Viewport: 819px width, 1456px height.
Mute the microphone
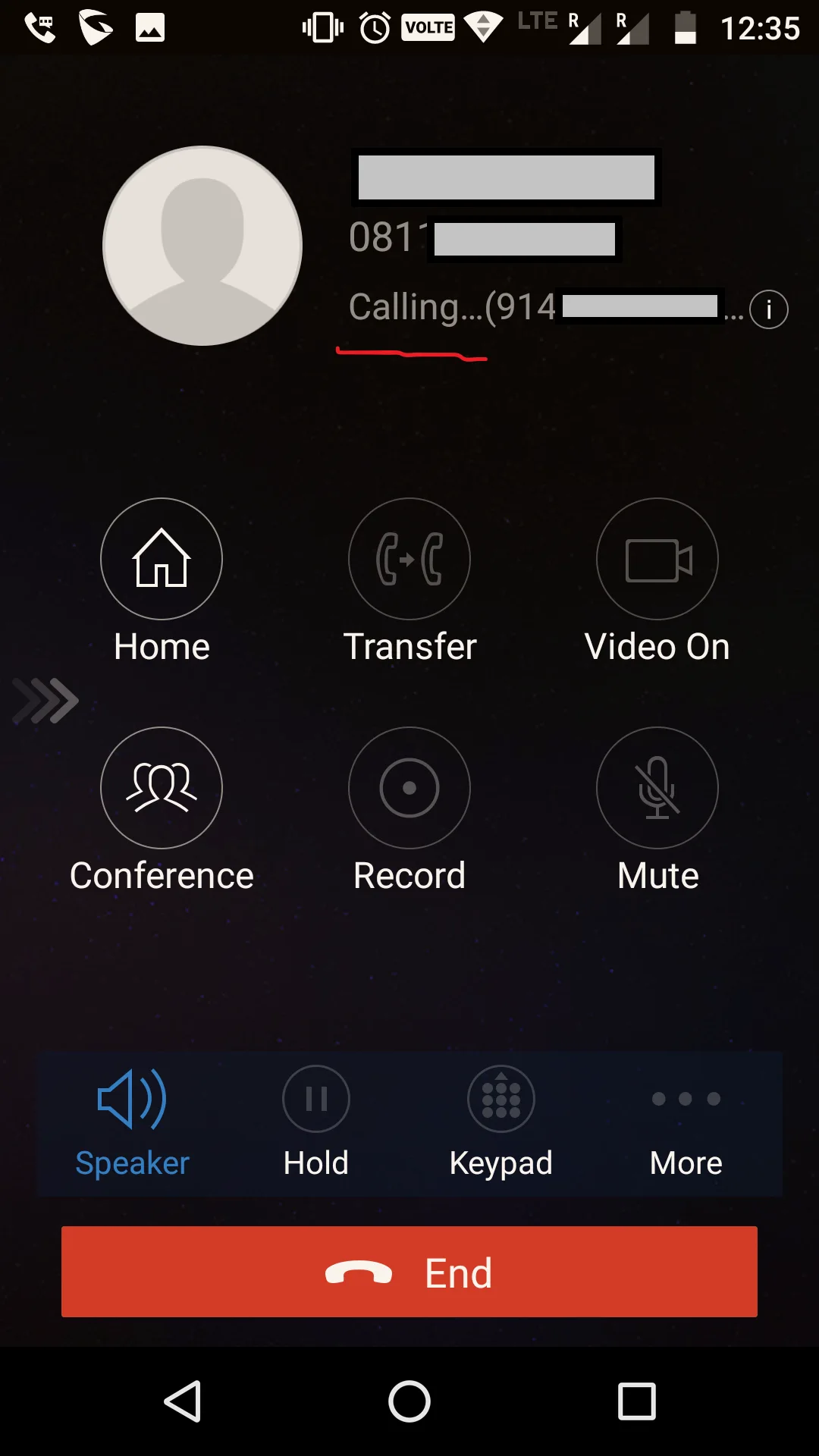click(x=657, y=789)
